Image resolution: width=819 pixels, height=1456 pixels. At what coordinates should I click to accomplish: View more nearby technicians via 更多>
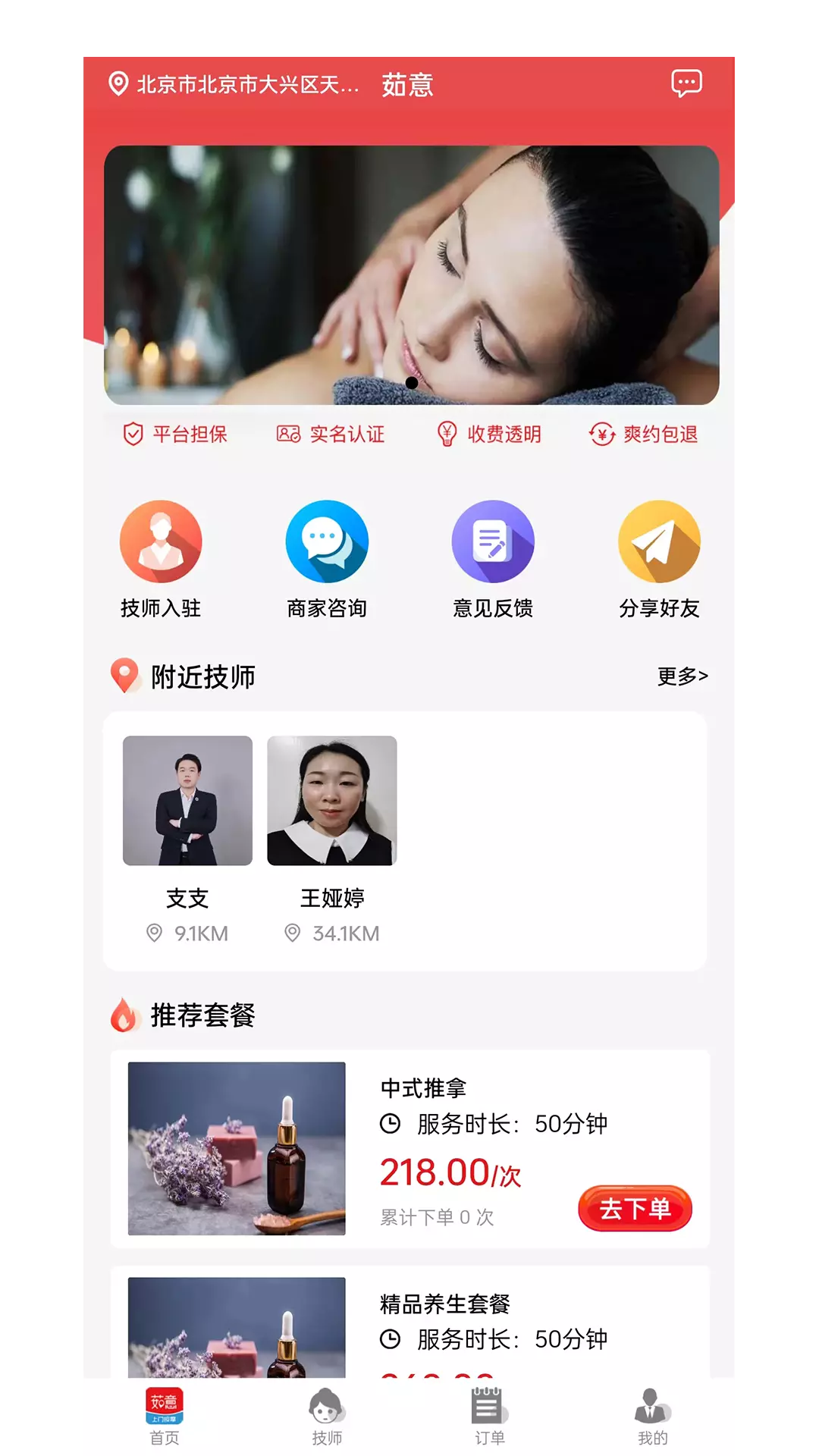682,676
